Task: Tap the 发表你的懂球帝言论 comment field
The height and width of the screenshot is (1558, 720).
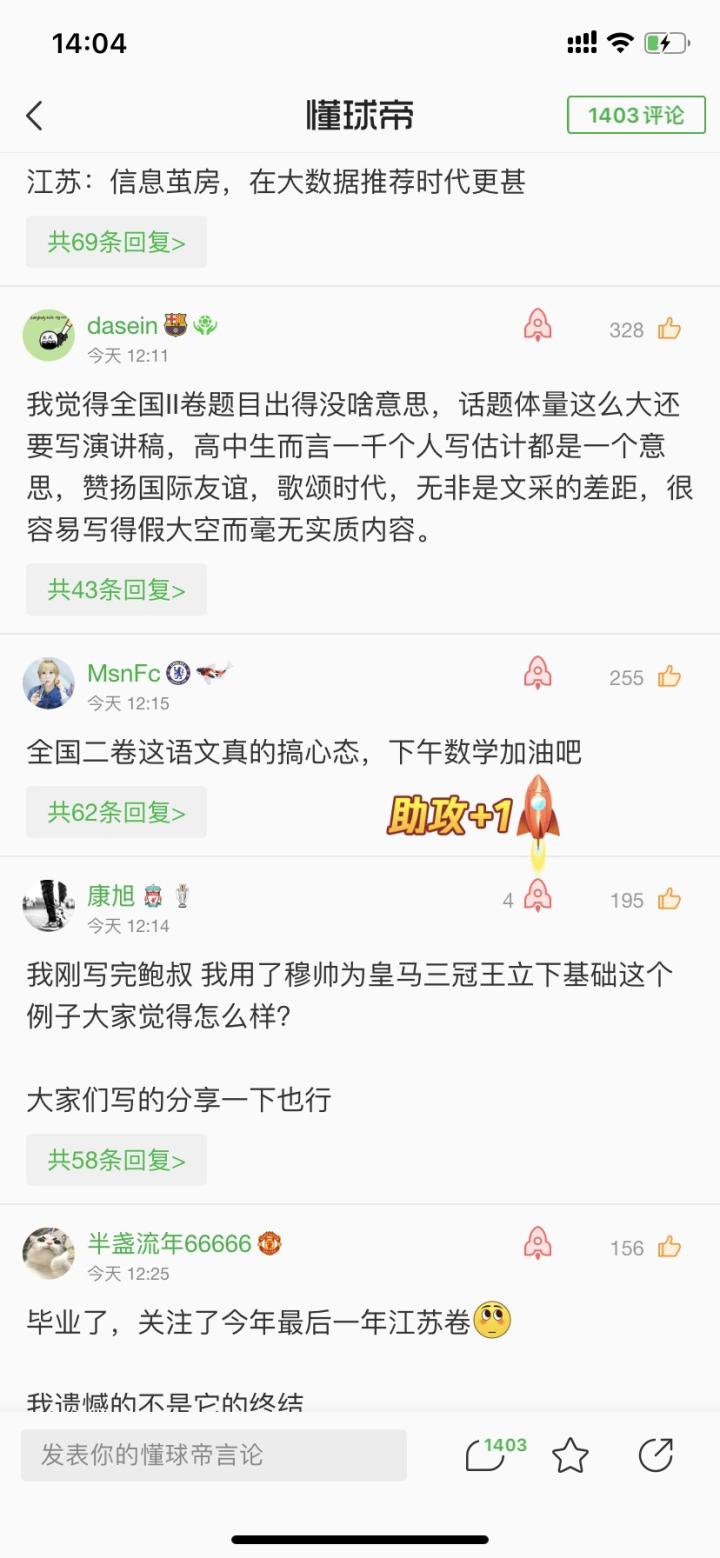Action: pyautogui.click(x=213, y=1455)
